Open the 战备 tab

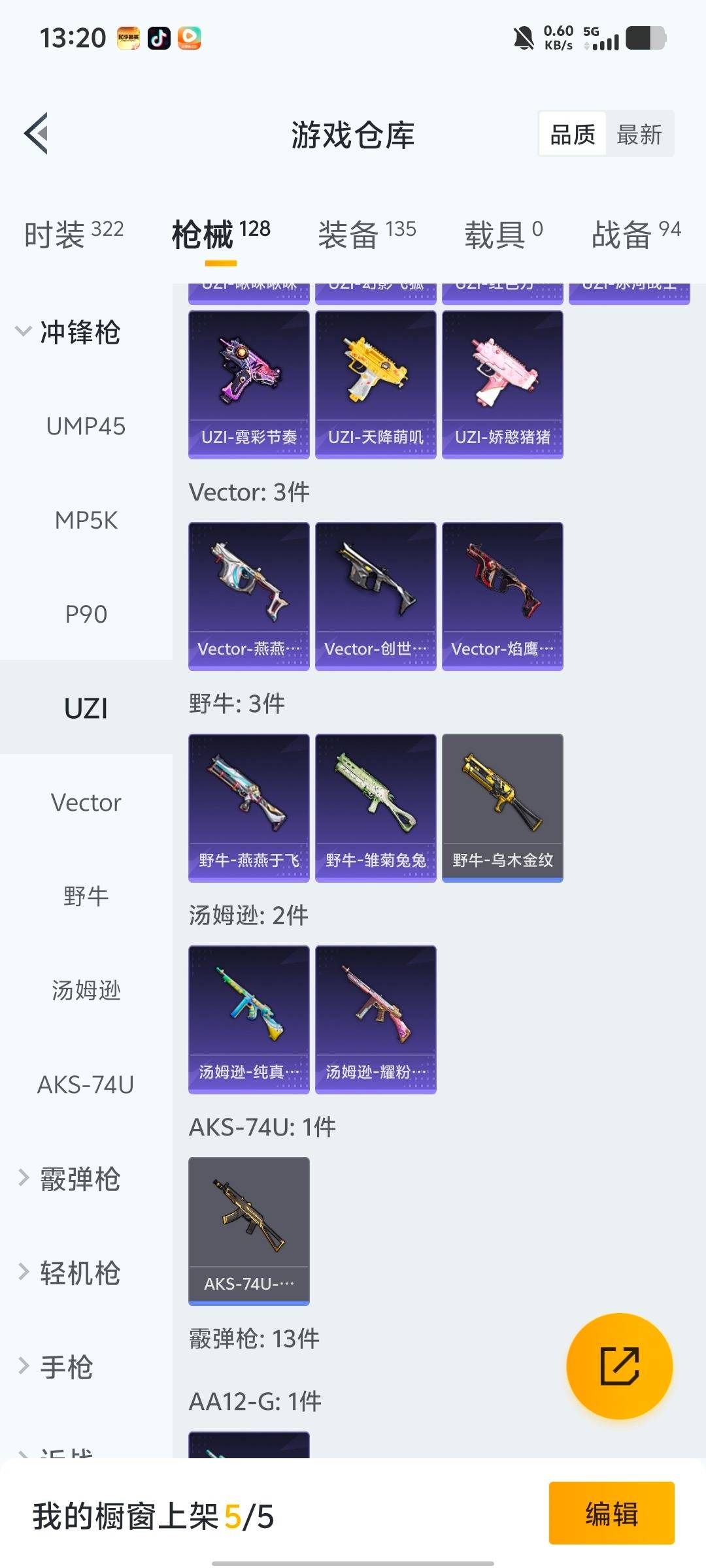click(635, 235)
